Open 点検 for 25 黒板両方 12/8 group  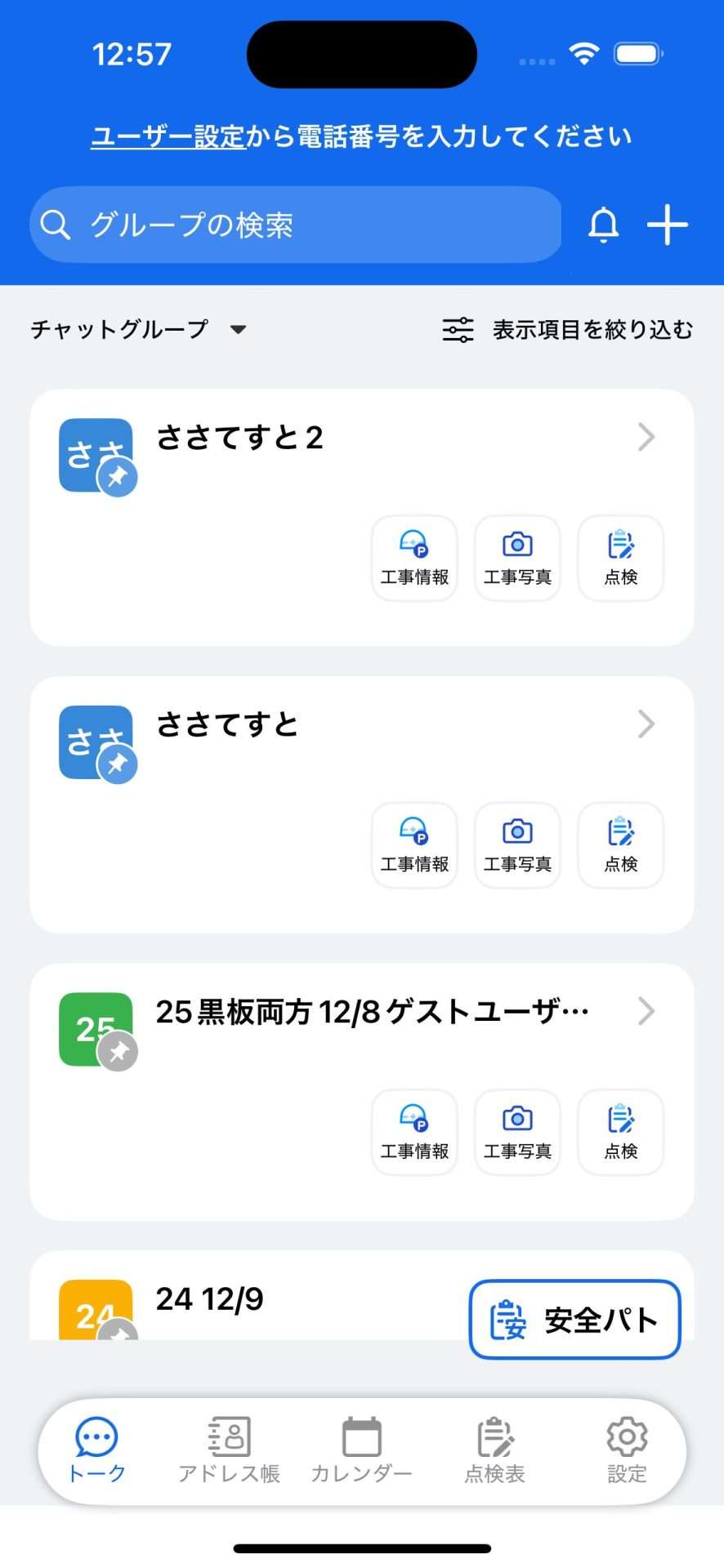pos(620,1132)
